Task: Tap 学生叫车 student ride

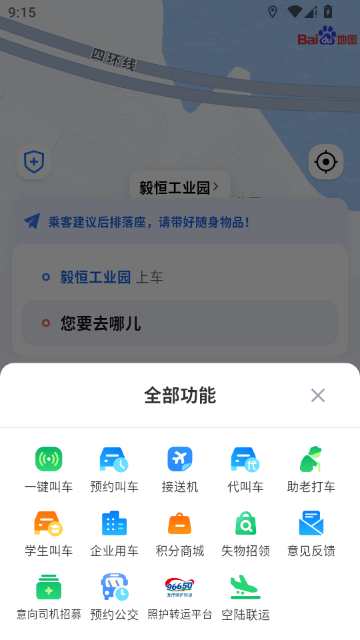Action: [x=49, y=533]
